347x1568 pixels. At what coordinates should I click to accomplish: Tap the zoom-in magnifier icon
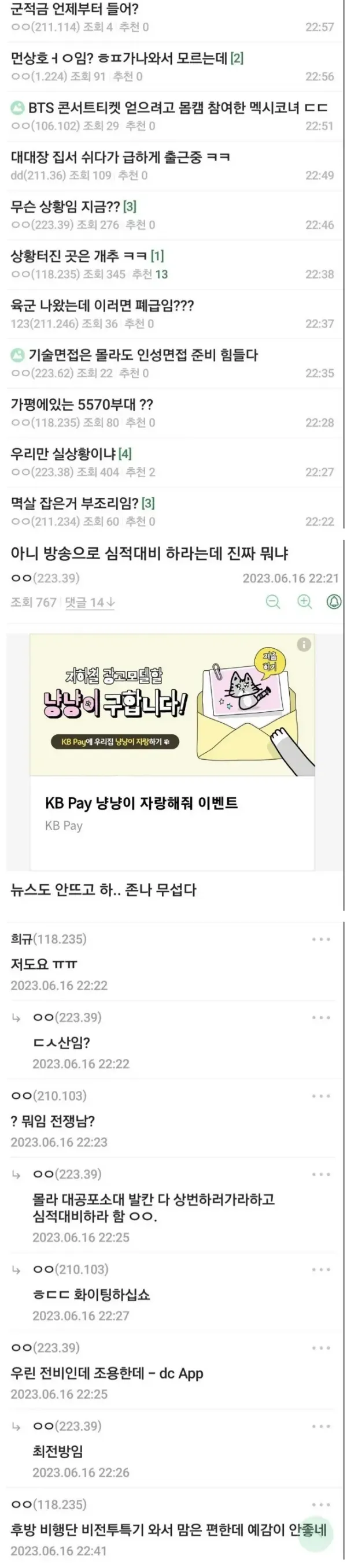pyautogui.click(x=304, y=601)
